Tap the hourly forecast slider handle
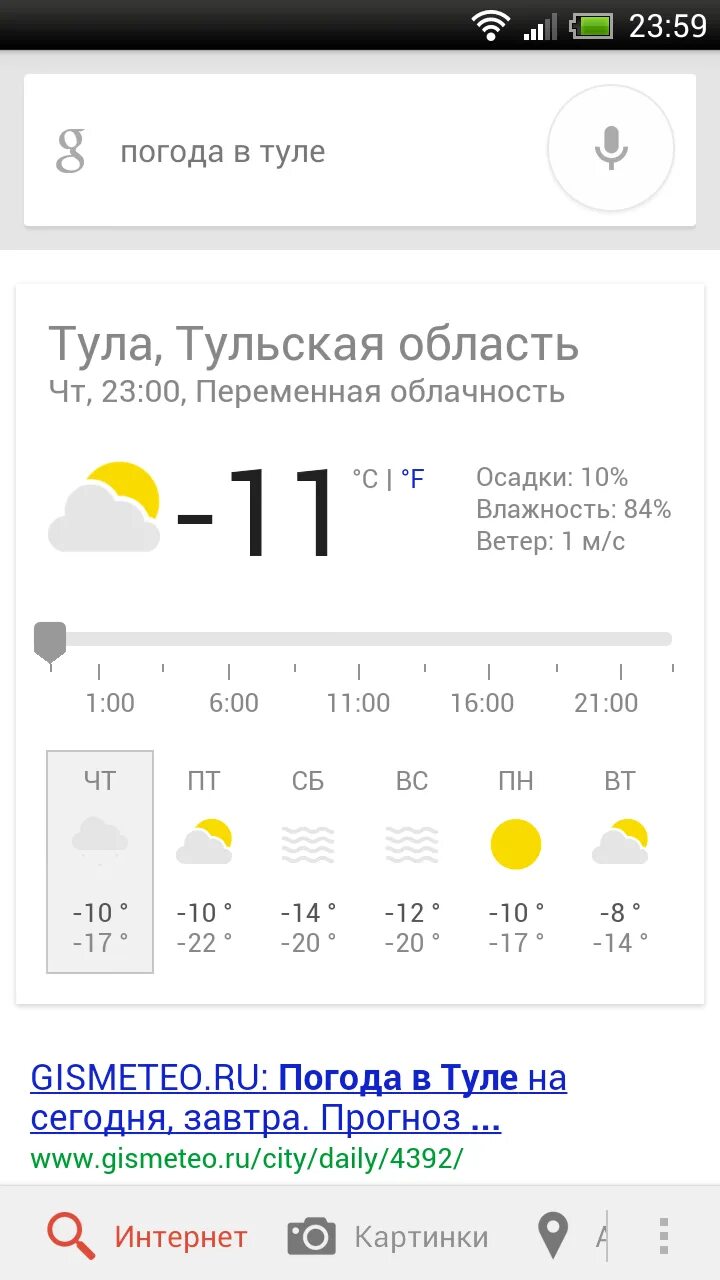Viewport: 720px width, 1280px height. 49,641
